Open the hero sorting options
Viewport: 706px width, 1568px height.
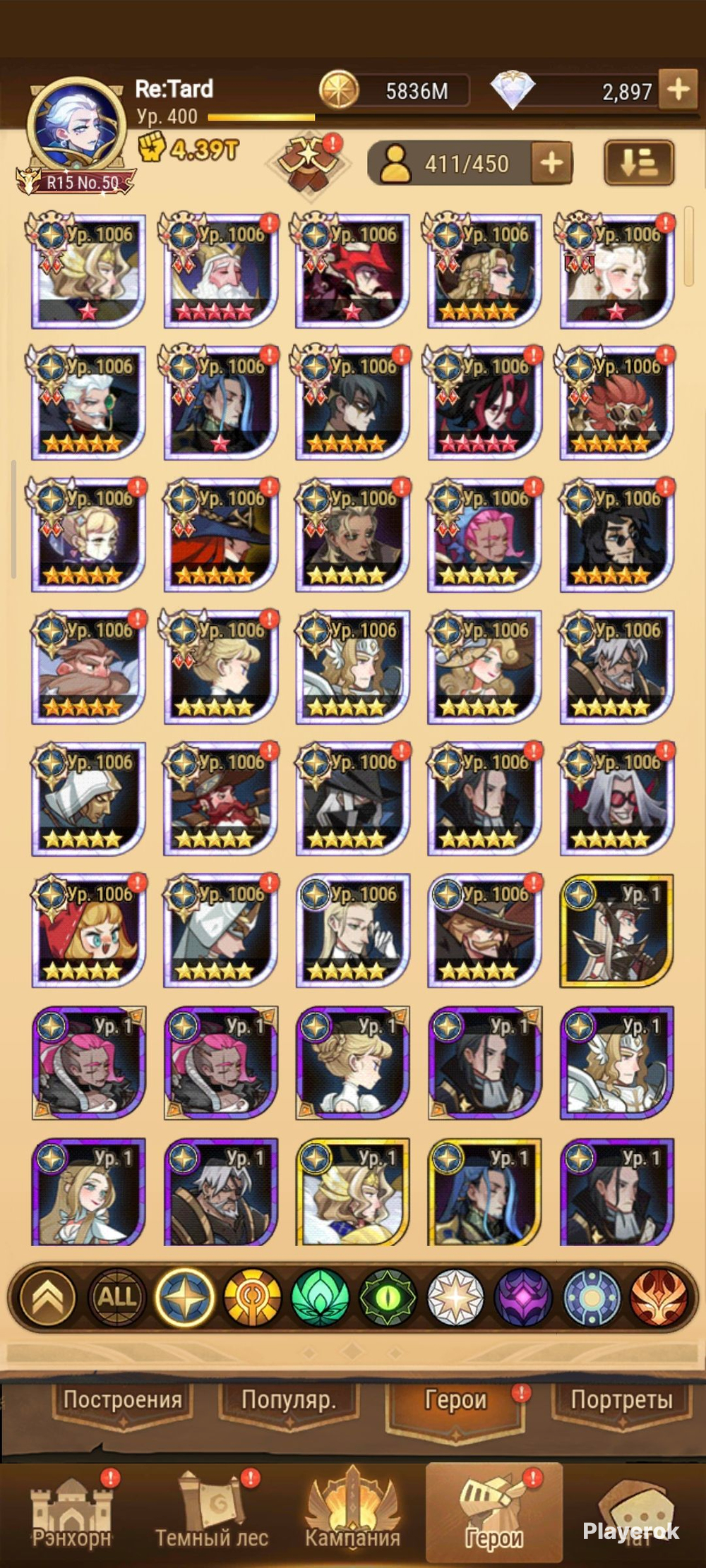(639, 163)
